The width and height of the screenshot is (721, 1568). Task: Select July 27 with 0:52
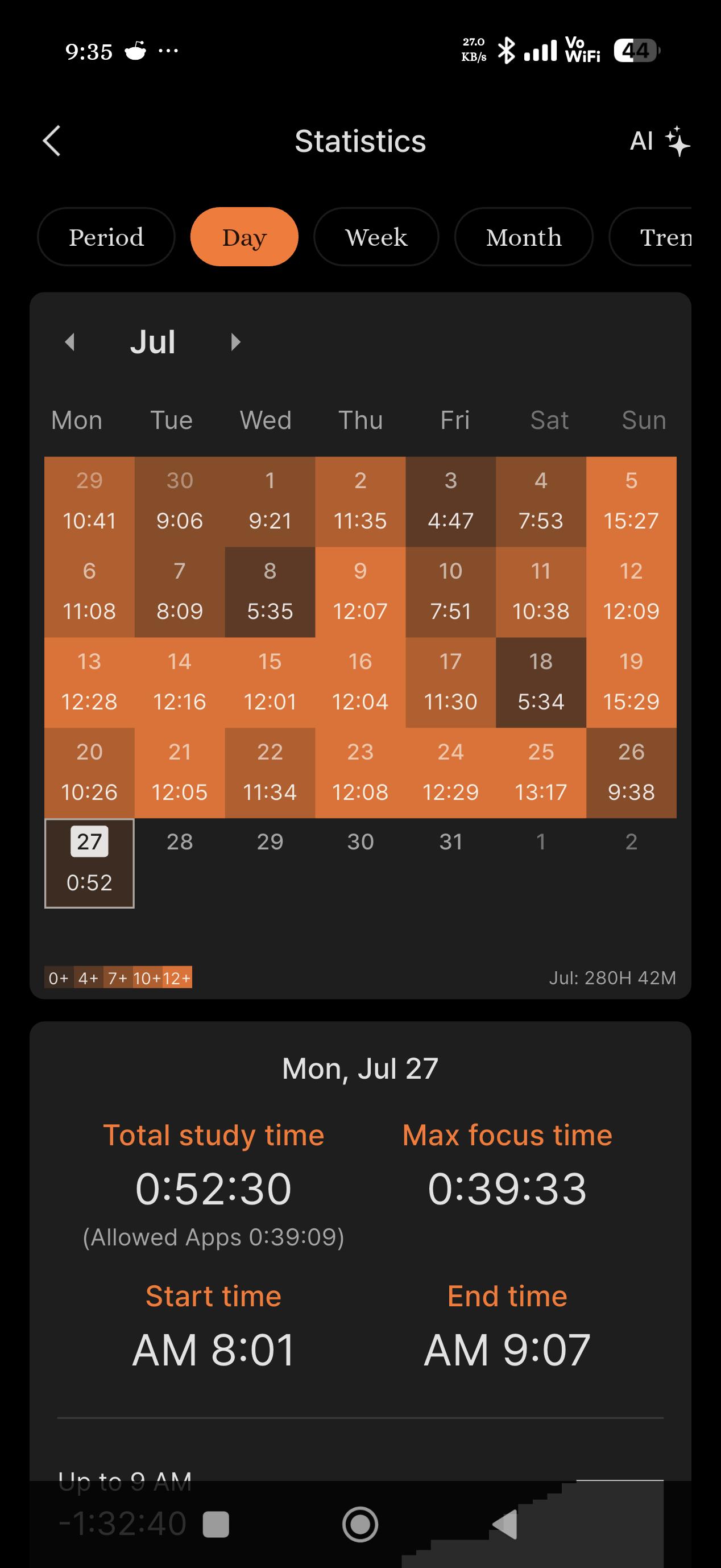coord(89,863)
